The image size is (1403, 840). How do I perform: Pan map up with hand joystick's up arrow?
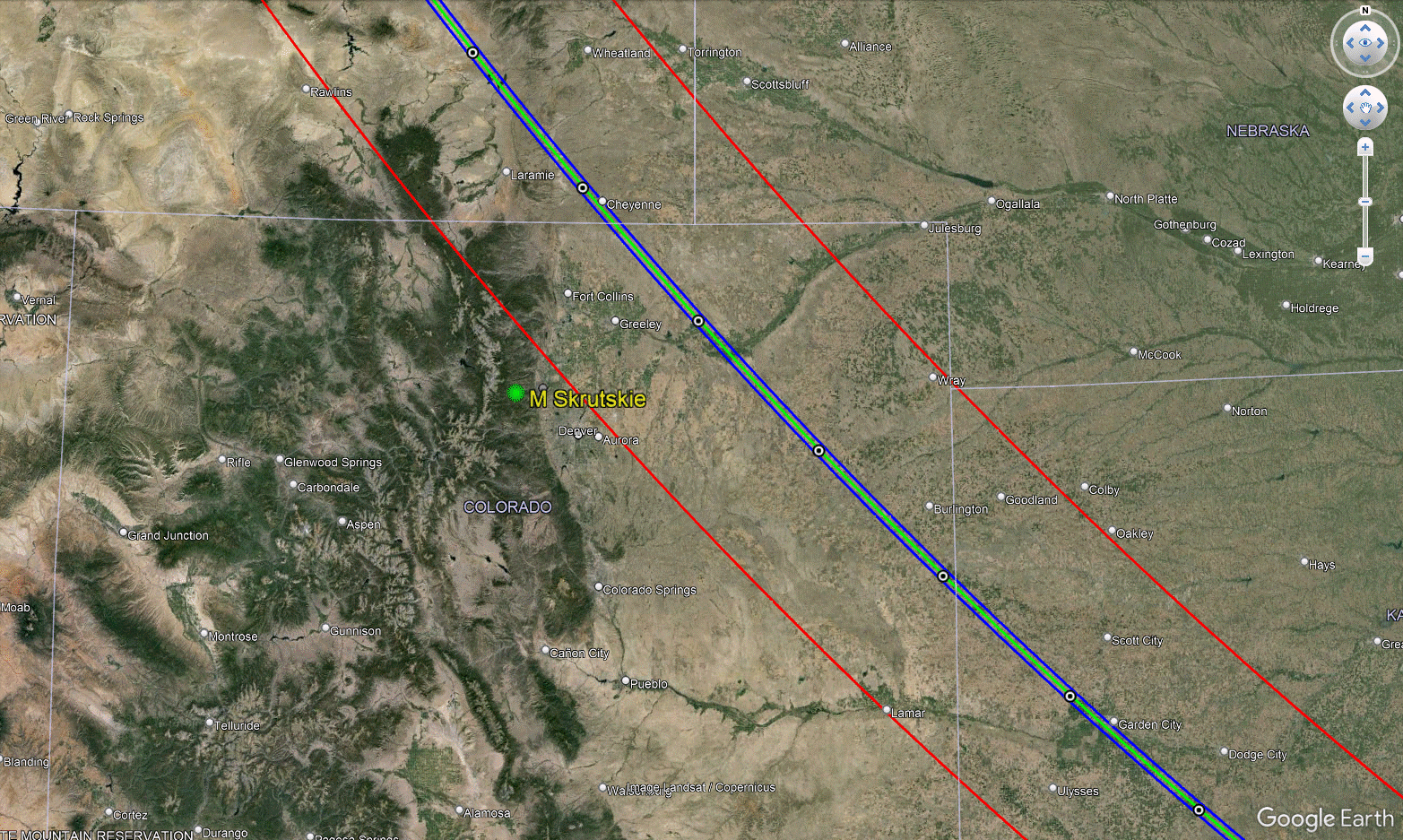pos(1365,93)
